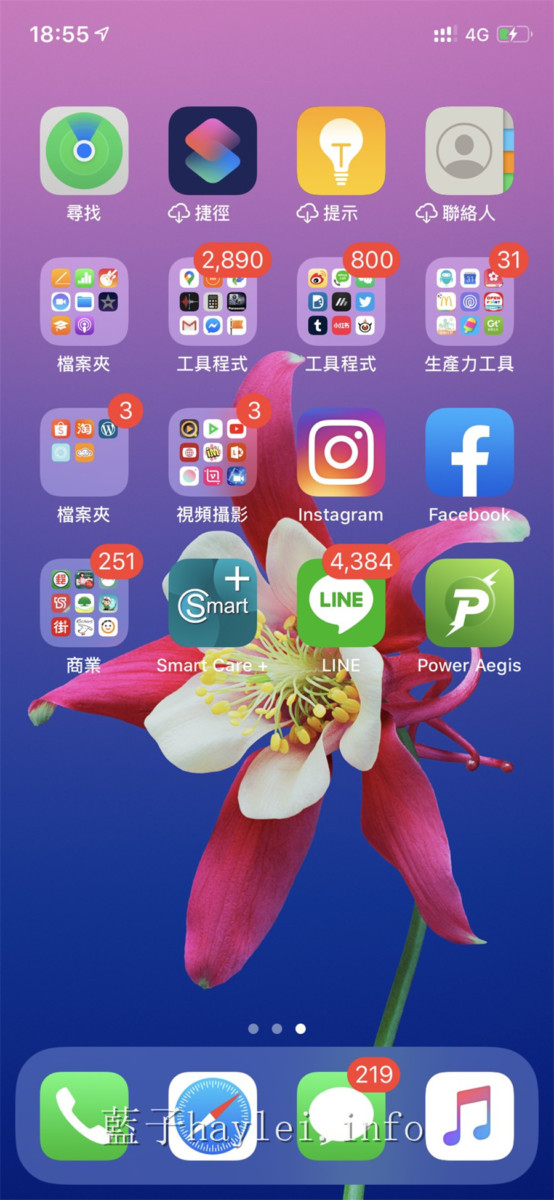Open the 工具程式 folder with 800 badge

(341, 302)
